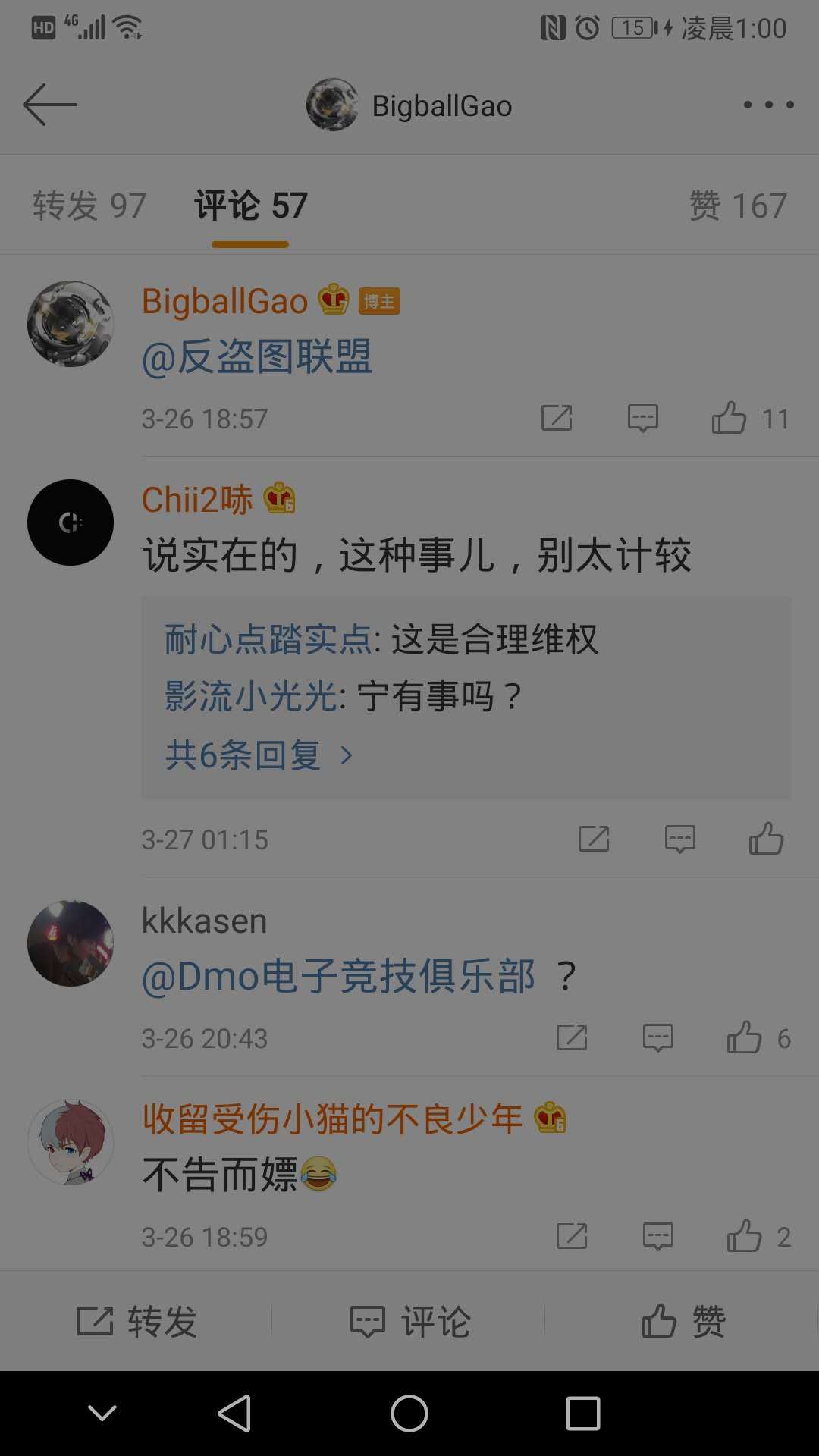Open the @Dmo电子竞技俱乐部 mention
Viewport: 819px width, 1456px height.
[x=338, y=976]
